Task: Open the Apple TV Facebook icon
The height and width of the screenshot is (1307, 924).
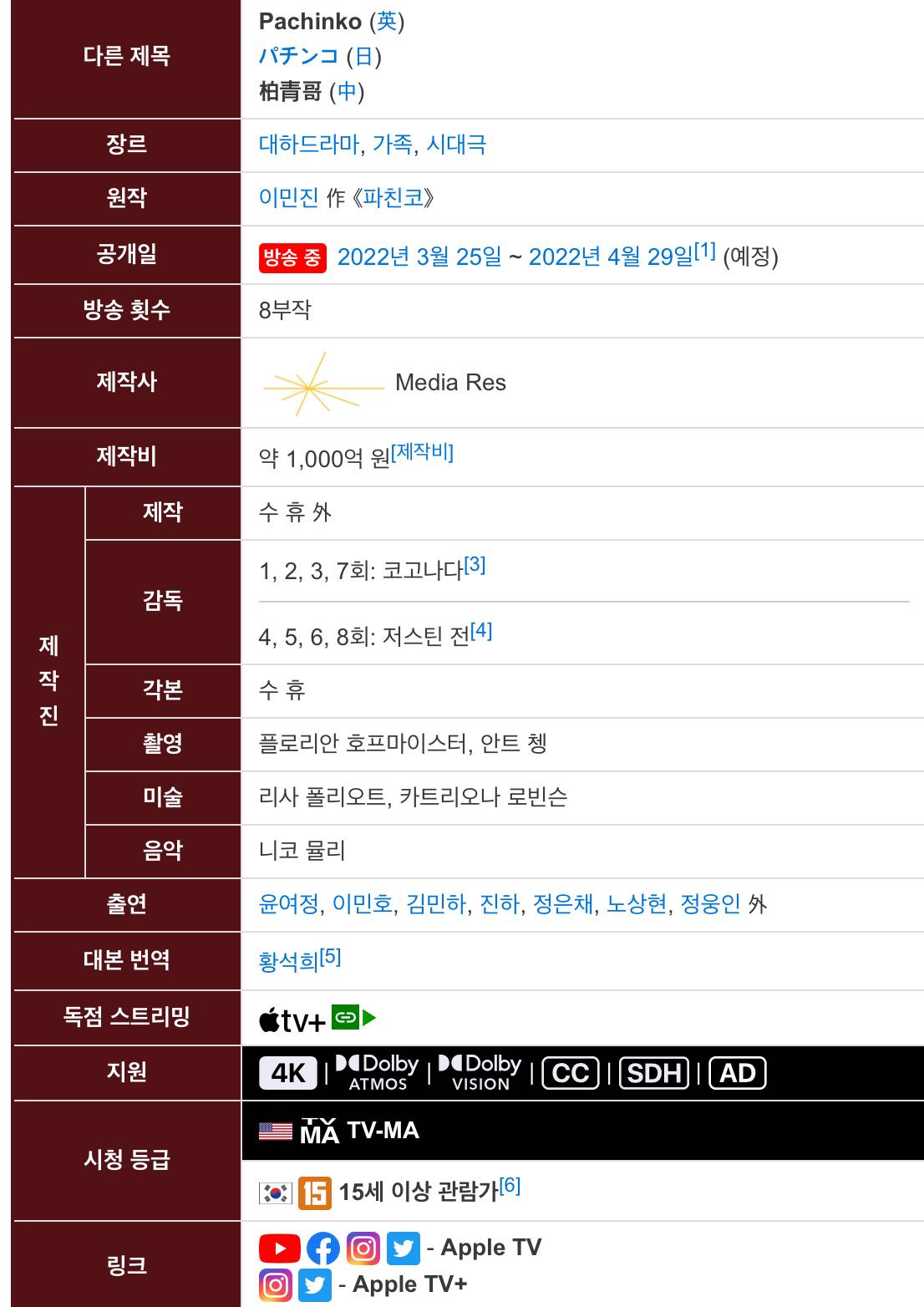Action: point(322,1249)
